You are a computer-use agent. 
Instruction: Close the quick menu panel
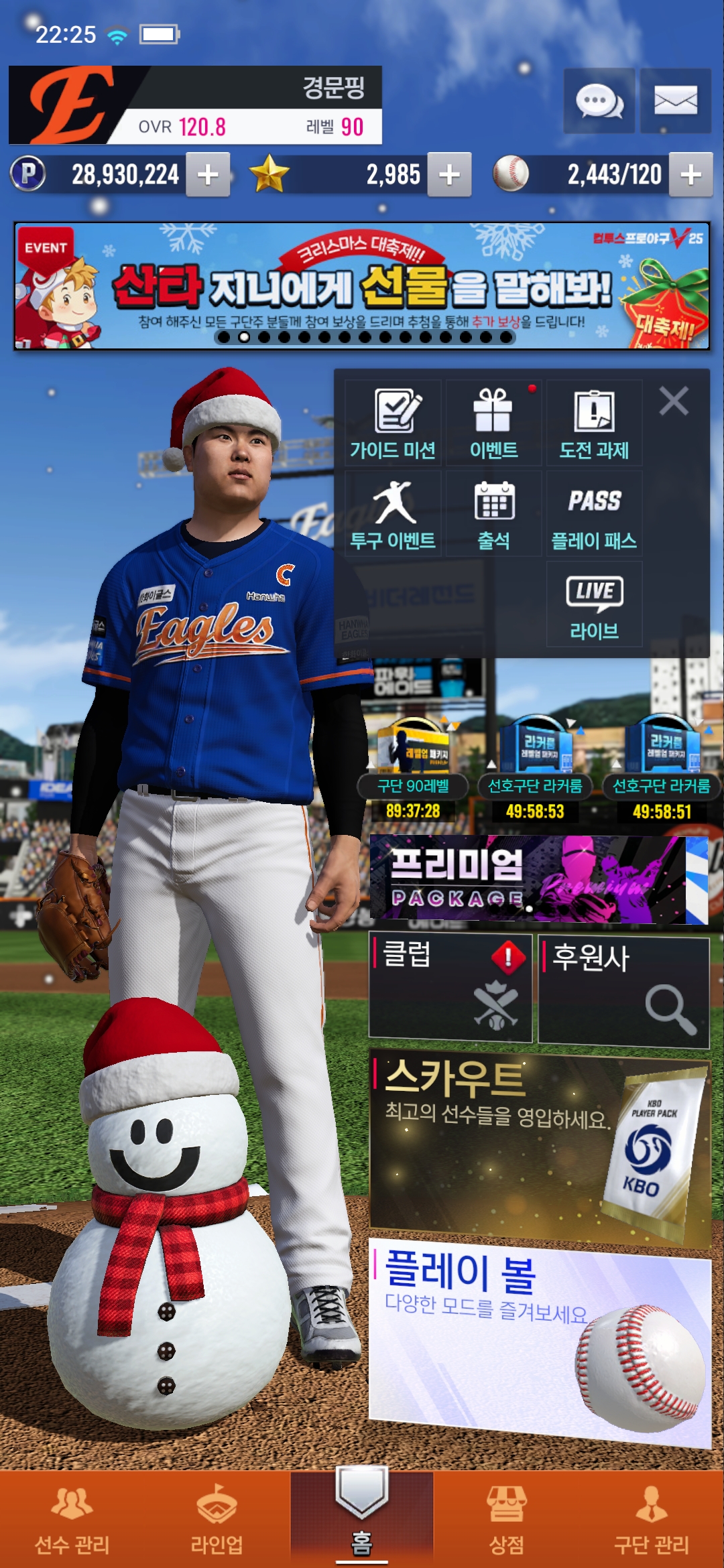(x=673, y=401)
